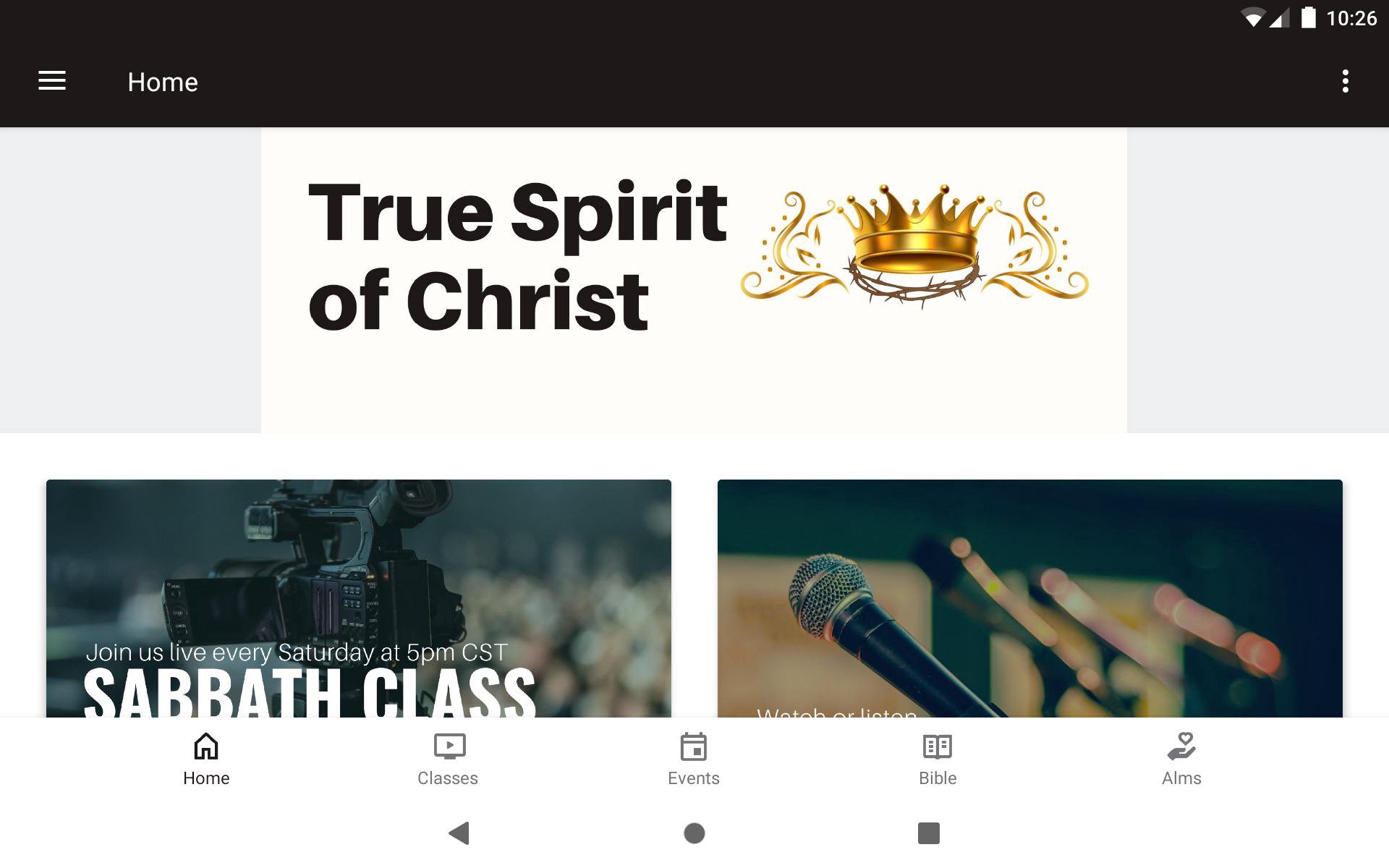The width and height of the screenshot is (1389, 868).
Task: Tap the system back button
Action: [459, 833]
